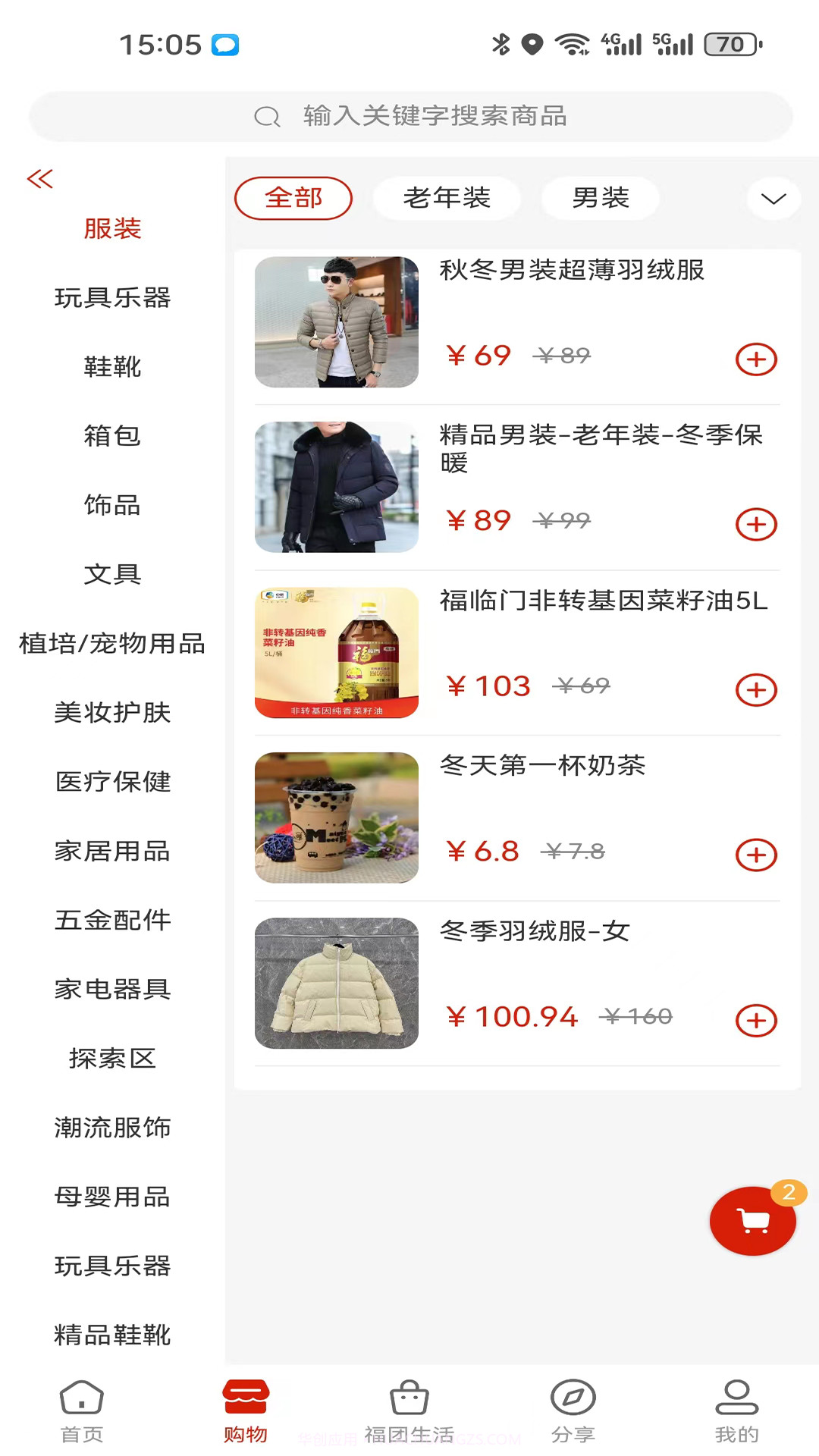Add 冬天第一杯奶茶 to cart
Viewport: 819px width, 1456px height.
click(755, 855)
